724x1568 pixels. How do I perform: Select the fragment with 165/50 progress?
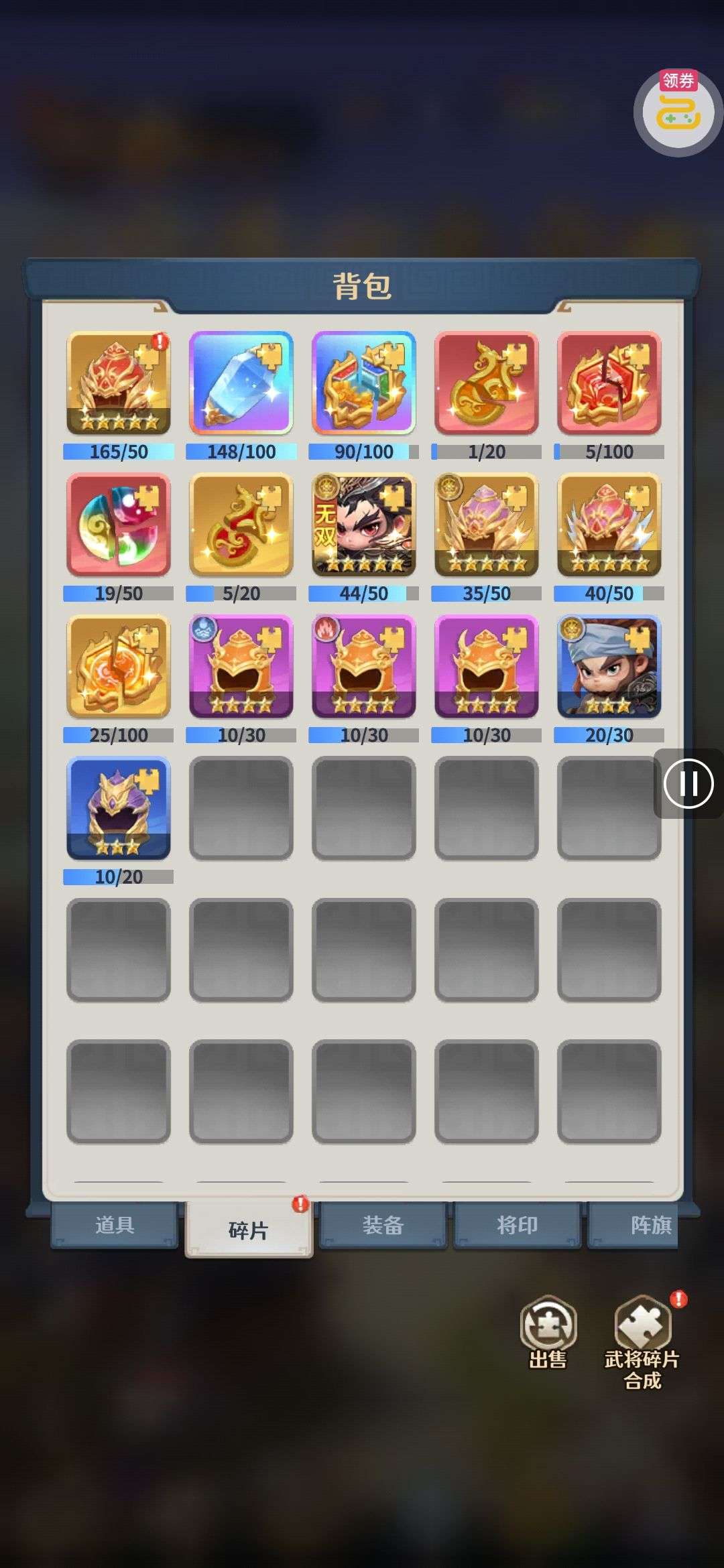pyautogui.click(x=119, y=383)
